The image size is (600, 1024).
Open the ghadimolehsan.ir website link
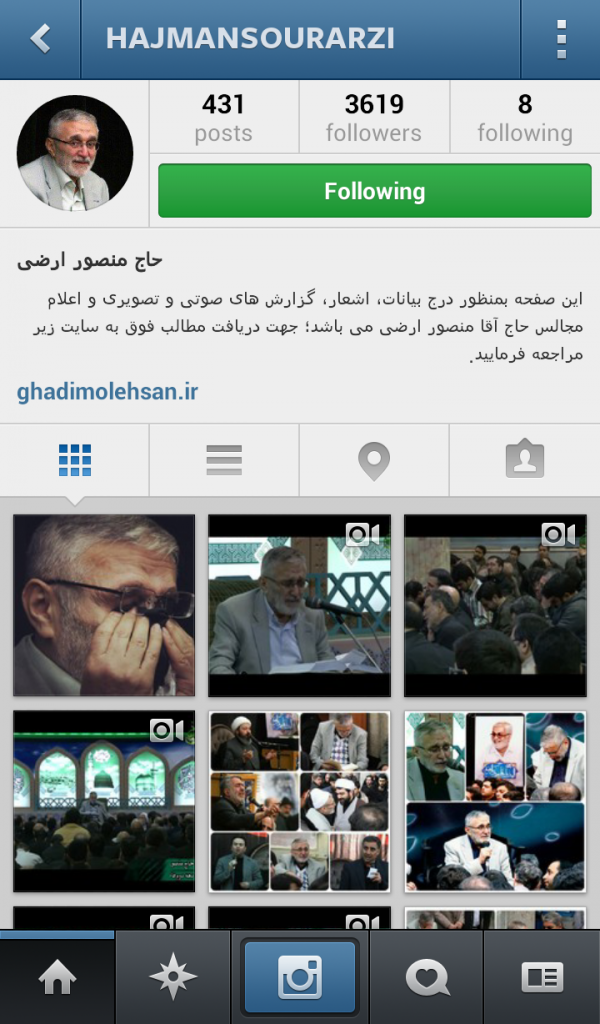point(108,390)
